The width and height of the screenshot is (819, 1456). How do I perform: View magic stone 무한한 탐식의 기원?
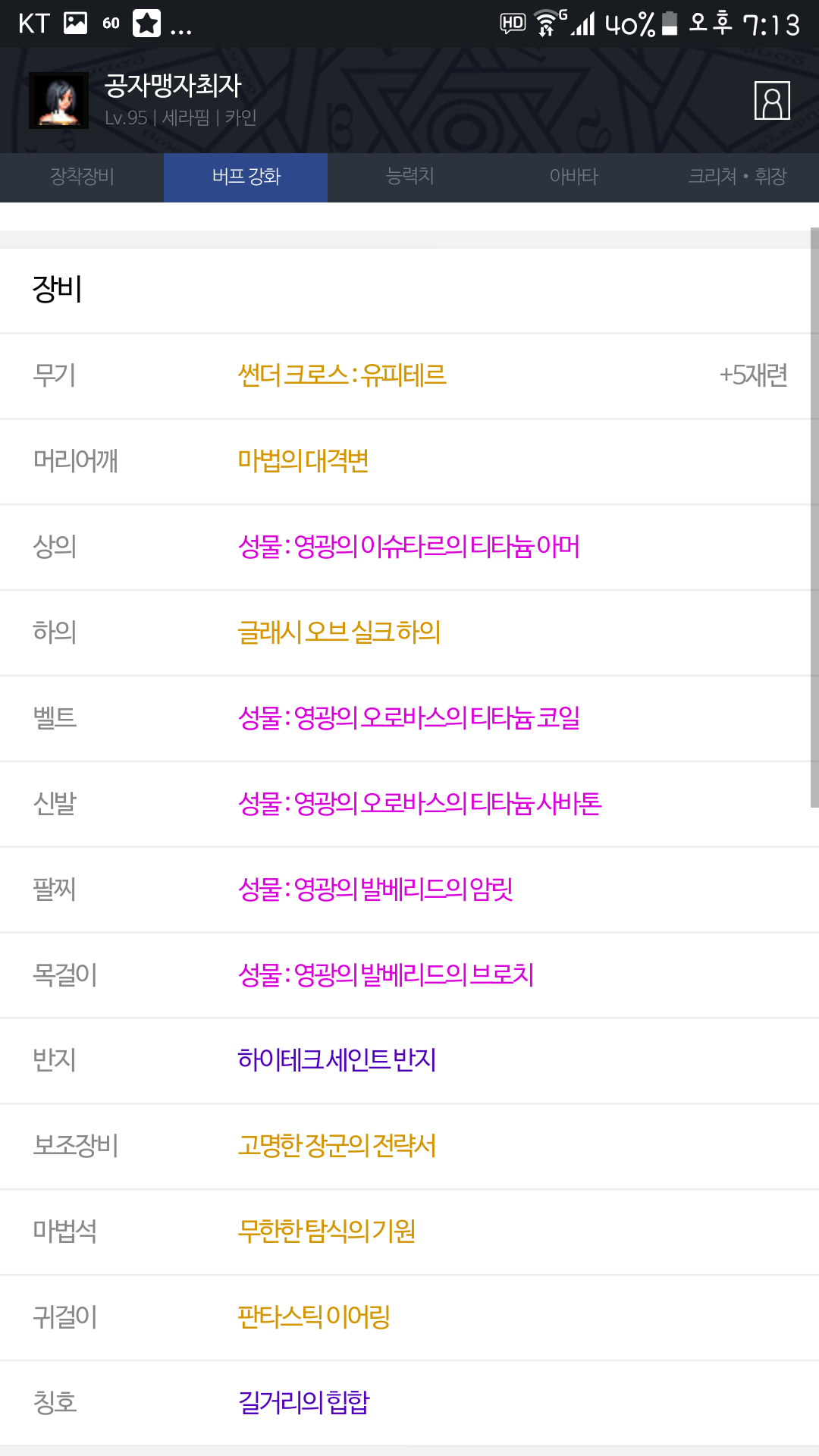pos(327,1232)
